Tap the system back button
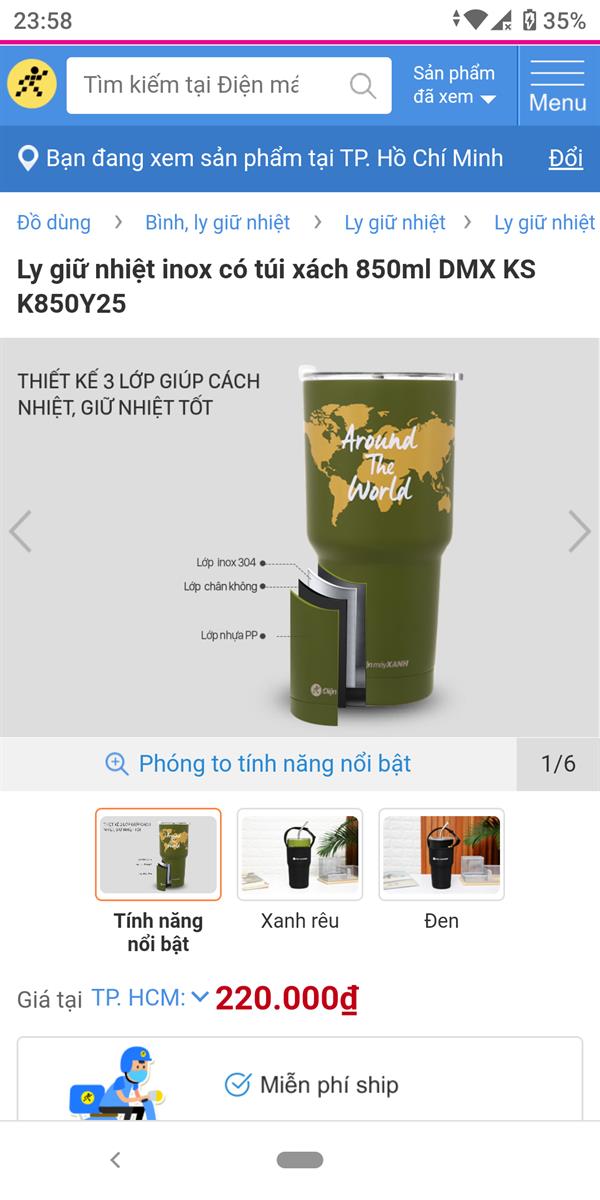The image size is (600, 1200). (x=115, y=1160)
